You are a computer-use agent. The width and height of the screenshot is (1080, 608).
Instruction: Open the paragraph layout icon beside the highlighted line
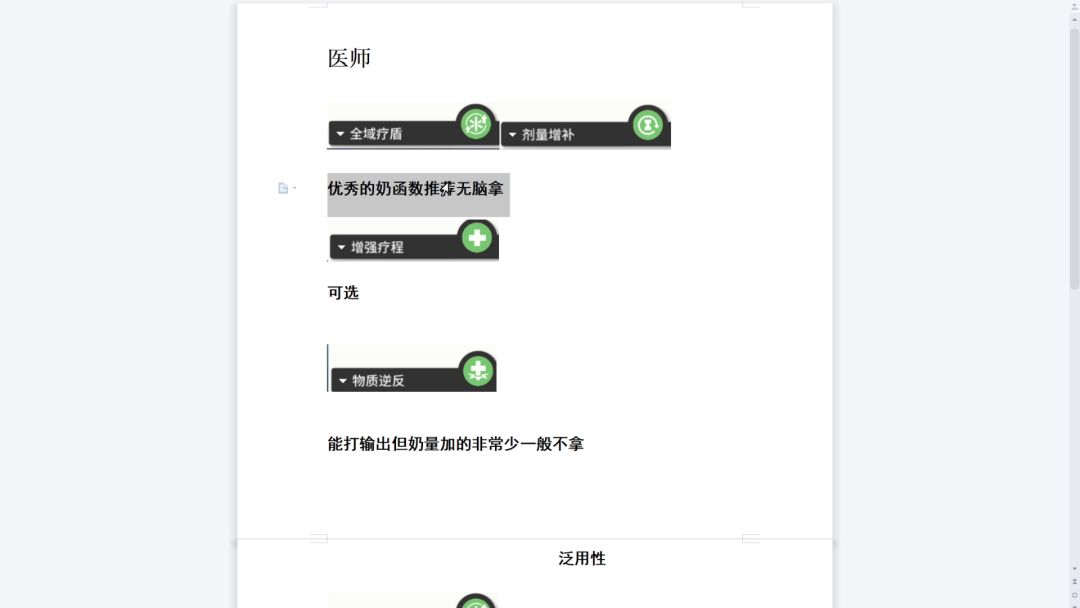(x=283, y=188)
